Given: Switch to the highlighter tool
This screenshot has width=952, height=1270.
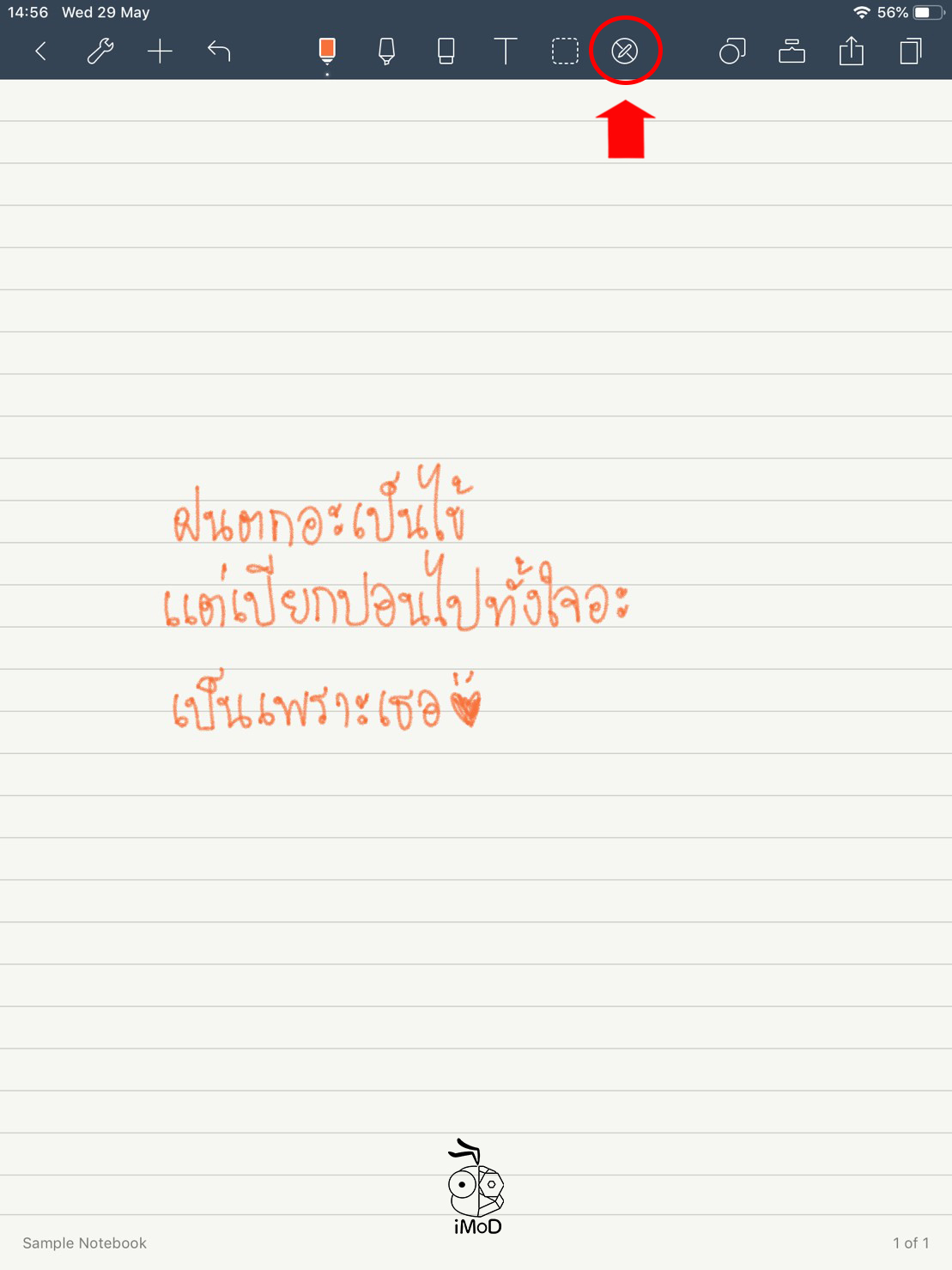Looking at the screenshot, I should click(x=386, y=52).
